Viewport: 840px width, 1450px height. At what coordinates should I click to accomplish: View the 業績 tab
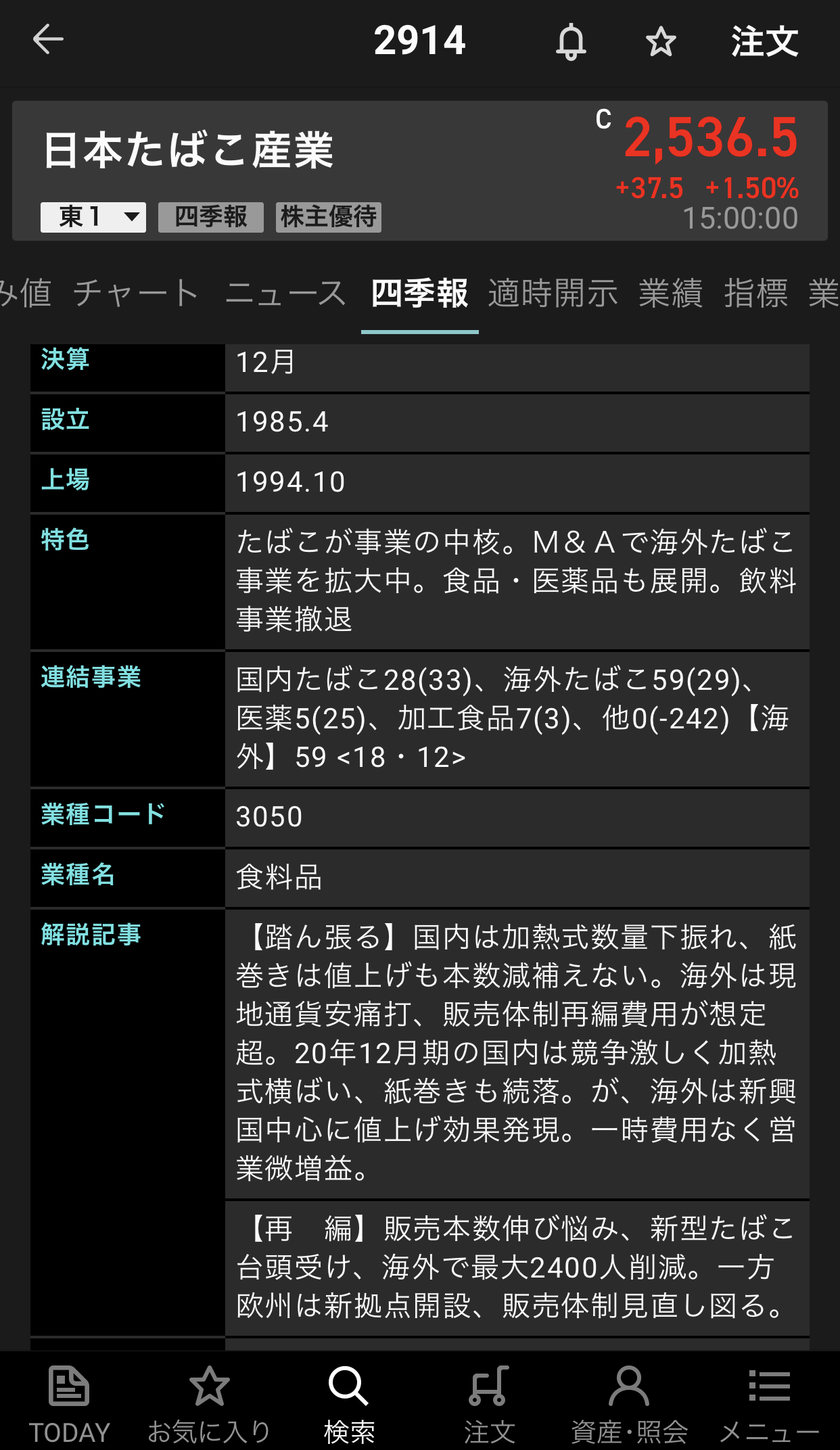point(671,294)
